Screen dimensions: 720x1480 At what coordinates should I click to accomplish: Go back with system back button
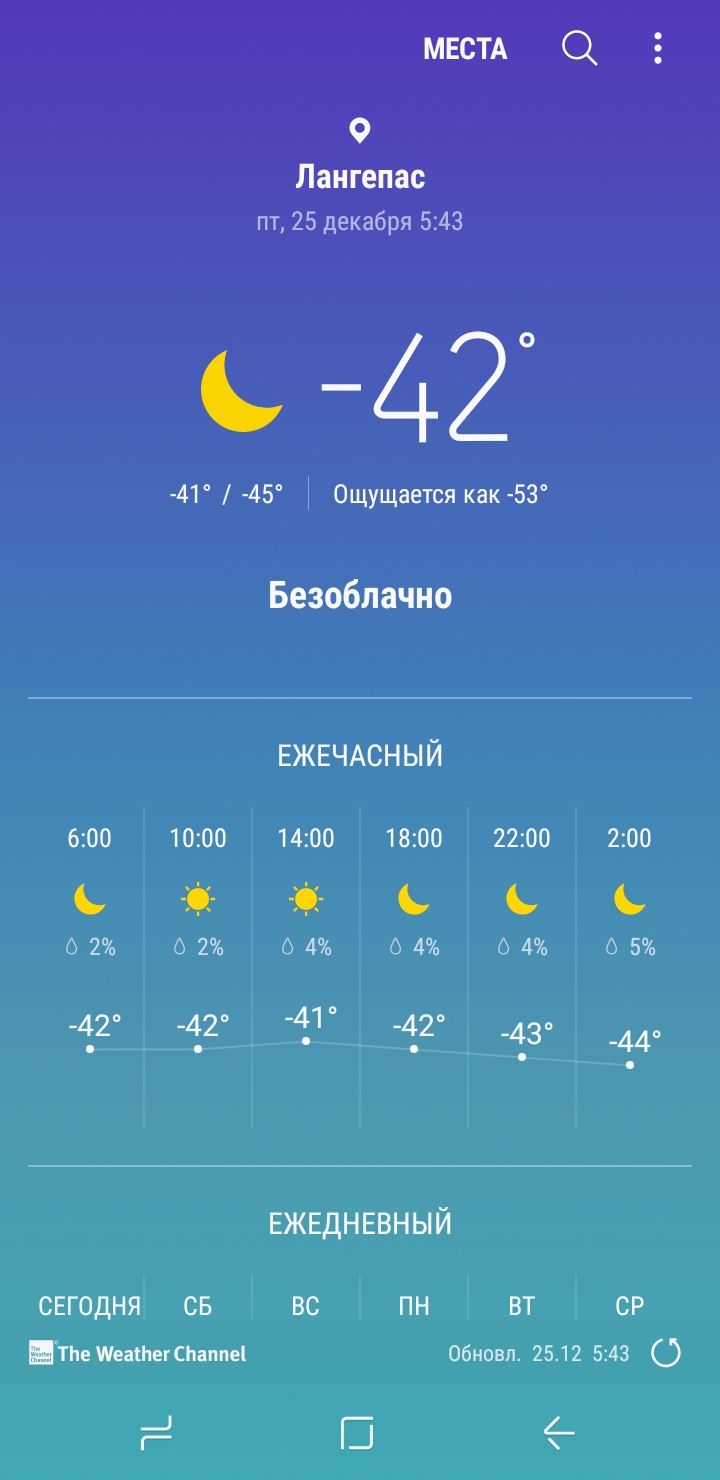559,1433
